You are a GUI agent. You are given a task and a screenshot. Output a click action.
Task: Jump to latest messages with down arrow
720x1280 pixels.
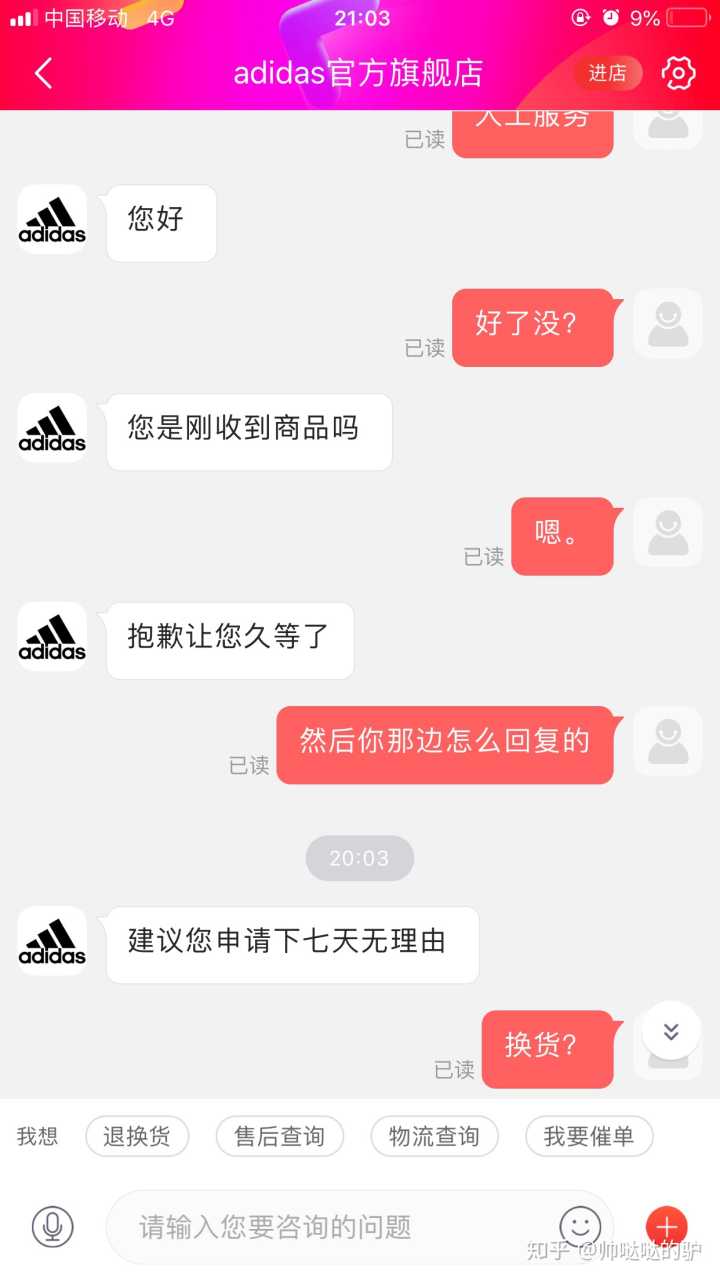[x=671, y=1031]
